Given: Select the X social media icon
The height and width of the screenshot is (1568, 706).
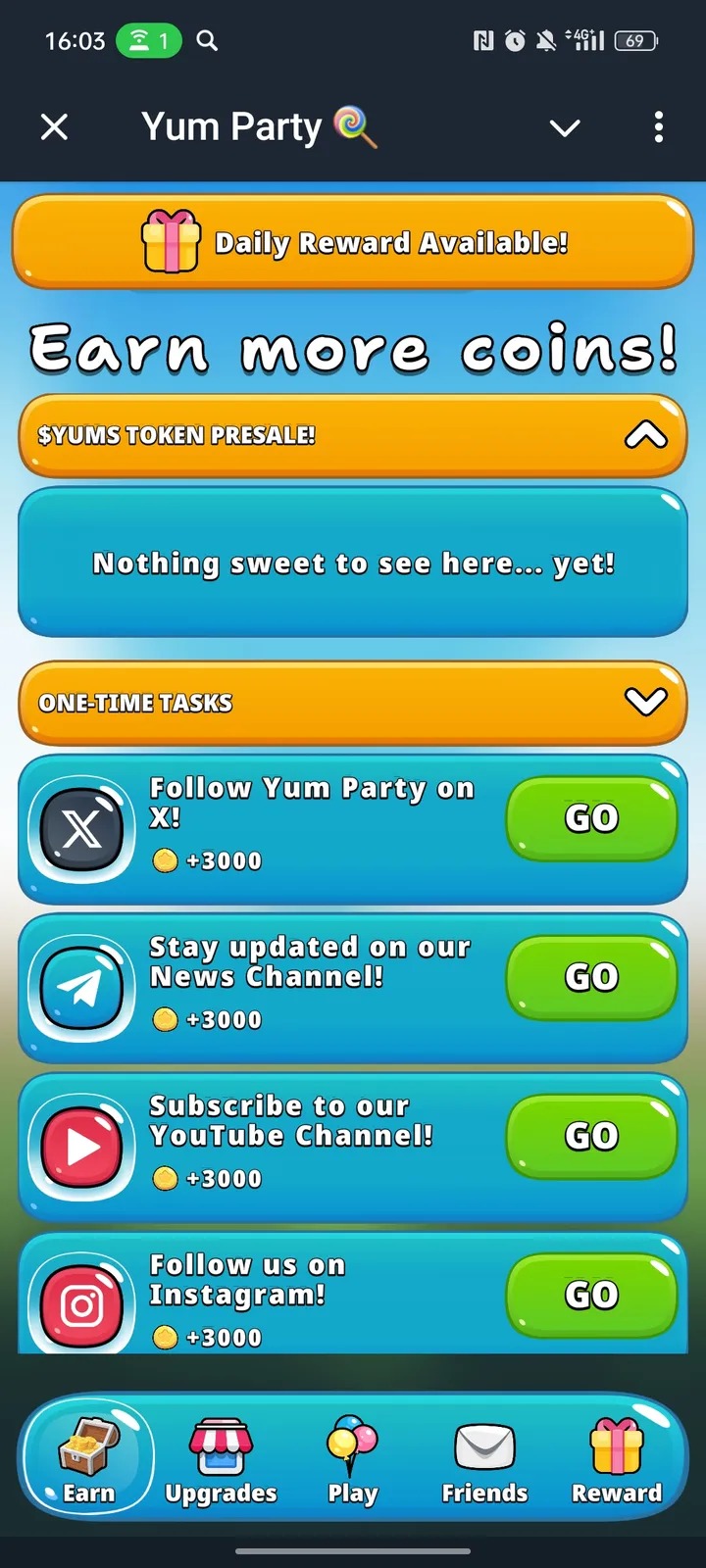Looking at the screenshot, I should [80, 828].
